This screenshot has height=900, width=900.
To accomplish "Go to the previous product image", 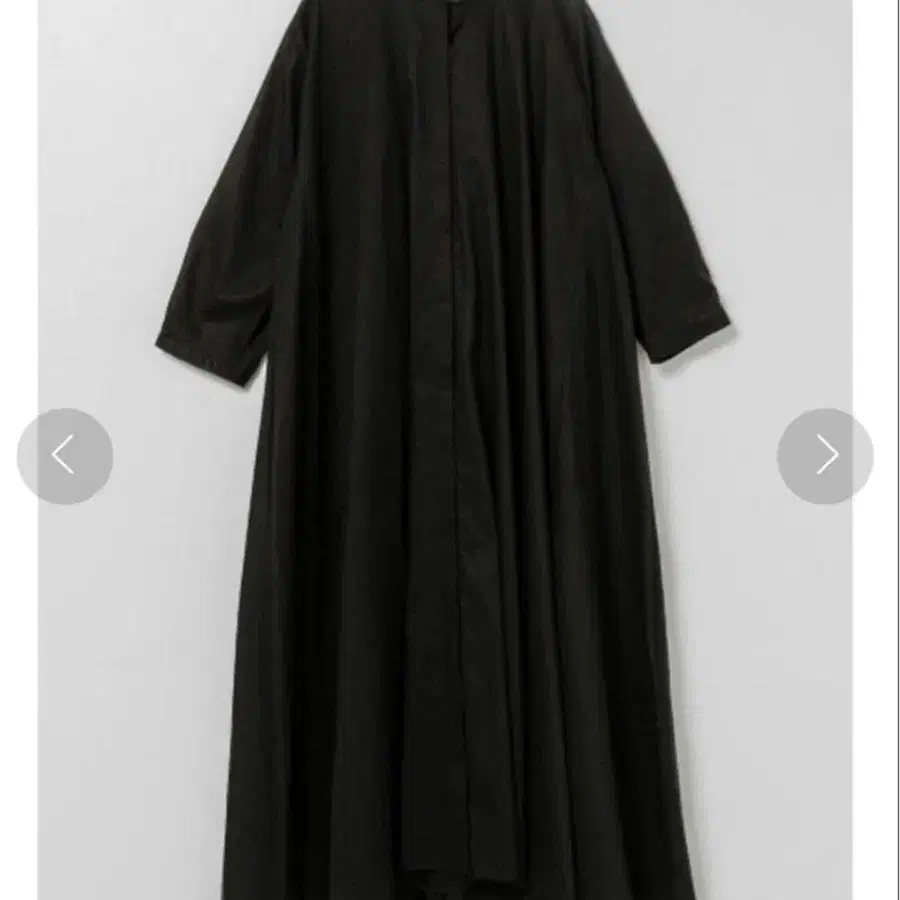I will [x=65, y=456].
